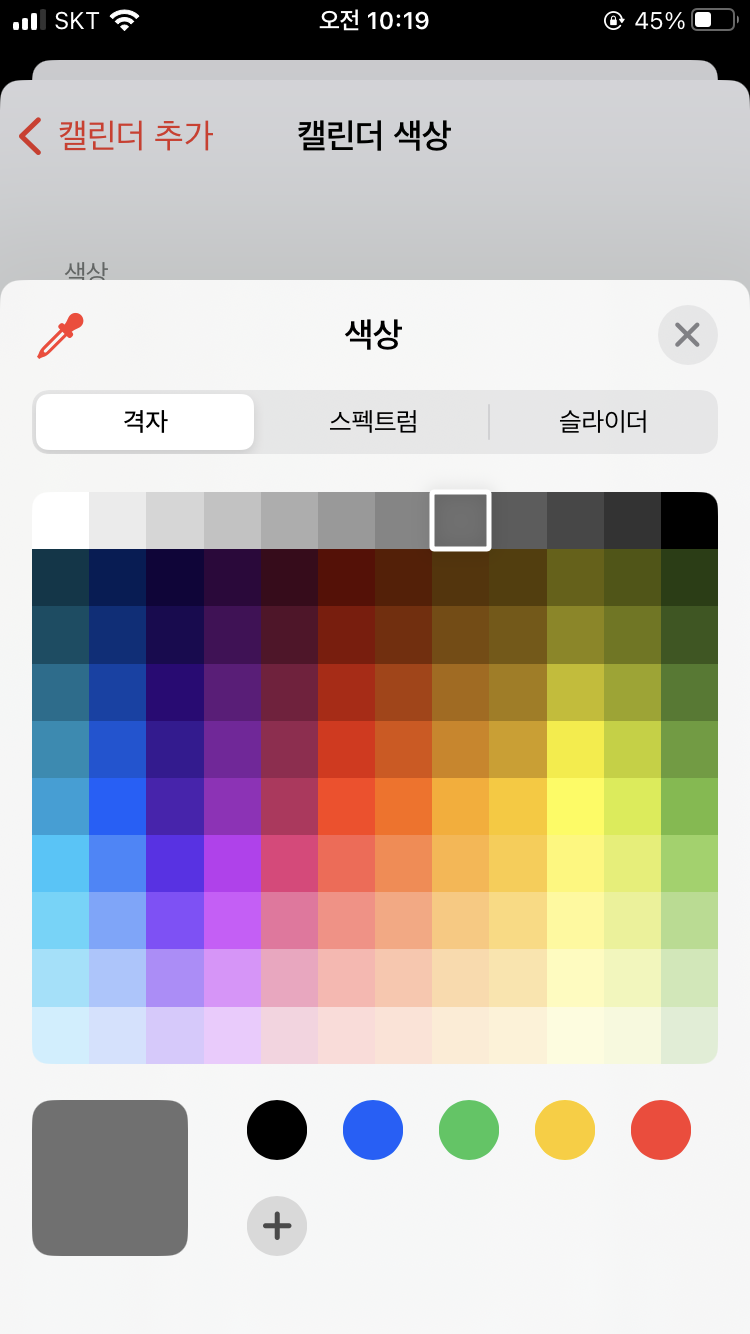
Task: Pick the blue preset color circle
Action: tap(373, 1130)
